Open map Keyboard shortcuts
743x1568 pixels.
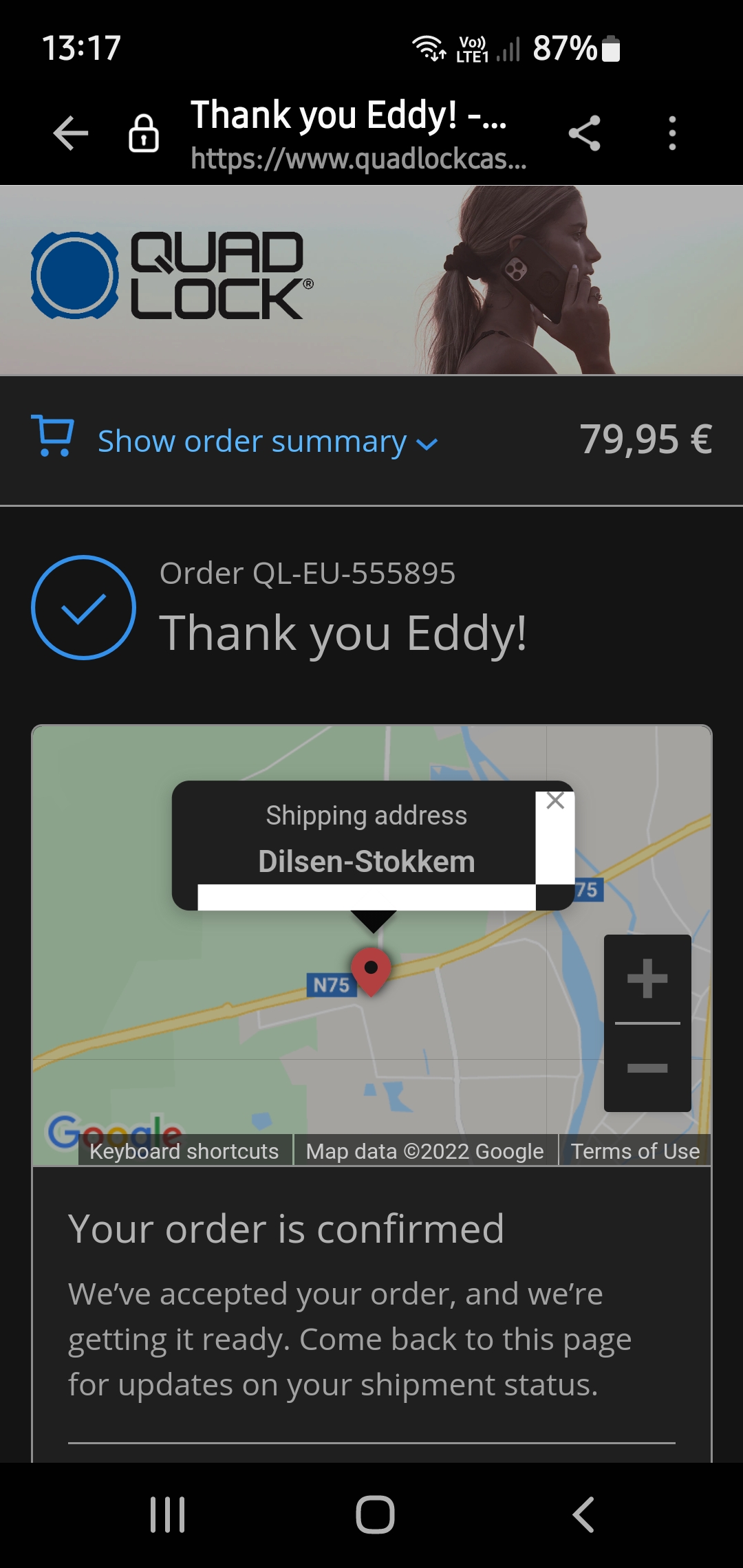[184, 1151]
